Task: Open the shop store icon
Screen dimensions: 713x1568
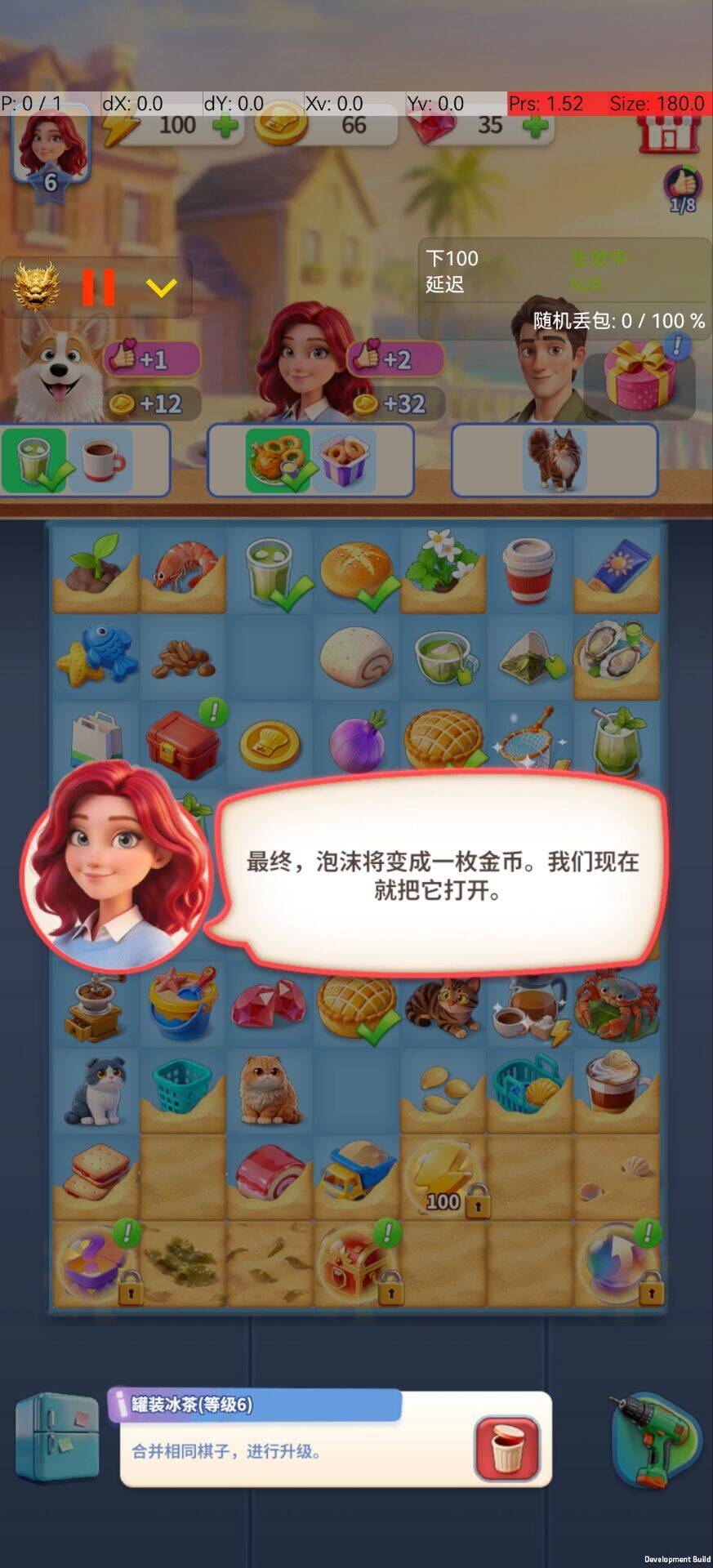Action: pyautogui.click(x=670, y=132)
